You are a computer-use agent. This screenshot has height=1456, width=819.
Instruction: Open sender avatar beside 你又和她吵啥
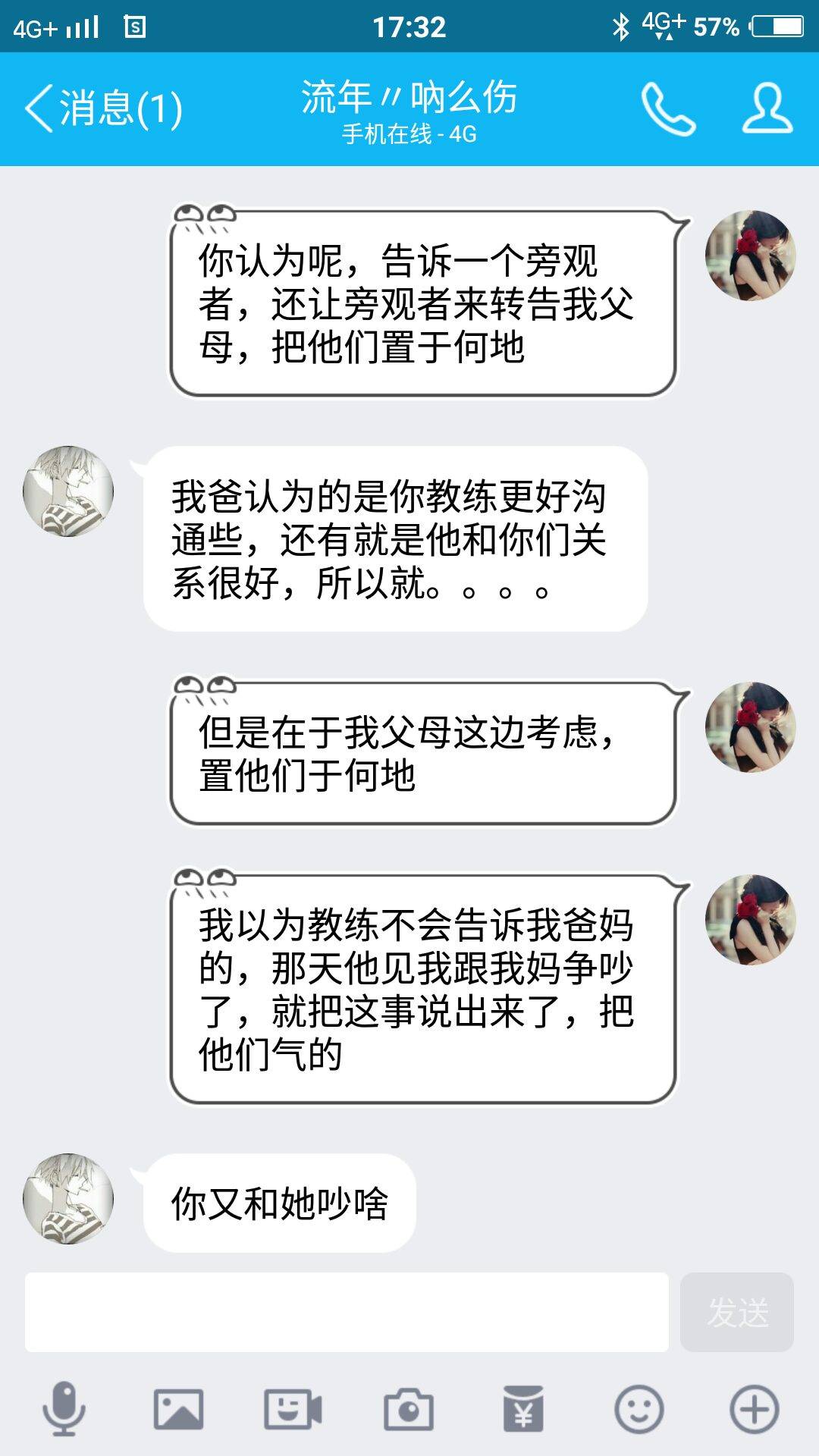coord(68,1199)
